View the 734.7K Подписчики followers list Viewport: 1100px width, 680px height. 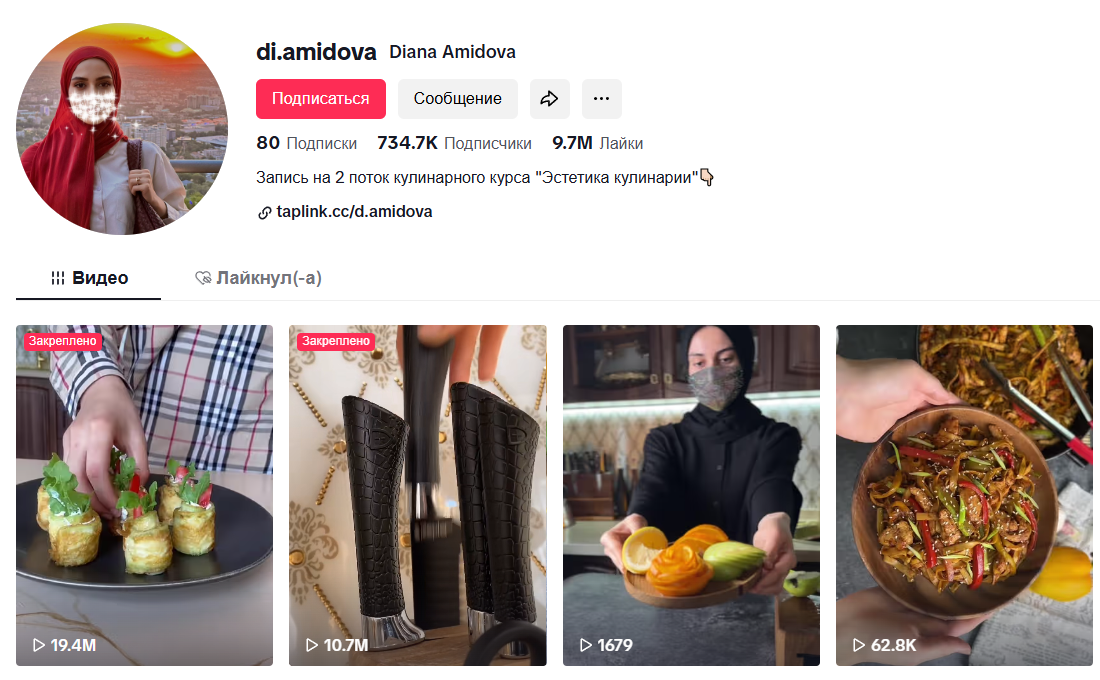click(x=454, y=143)
